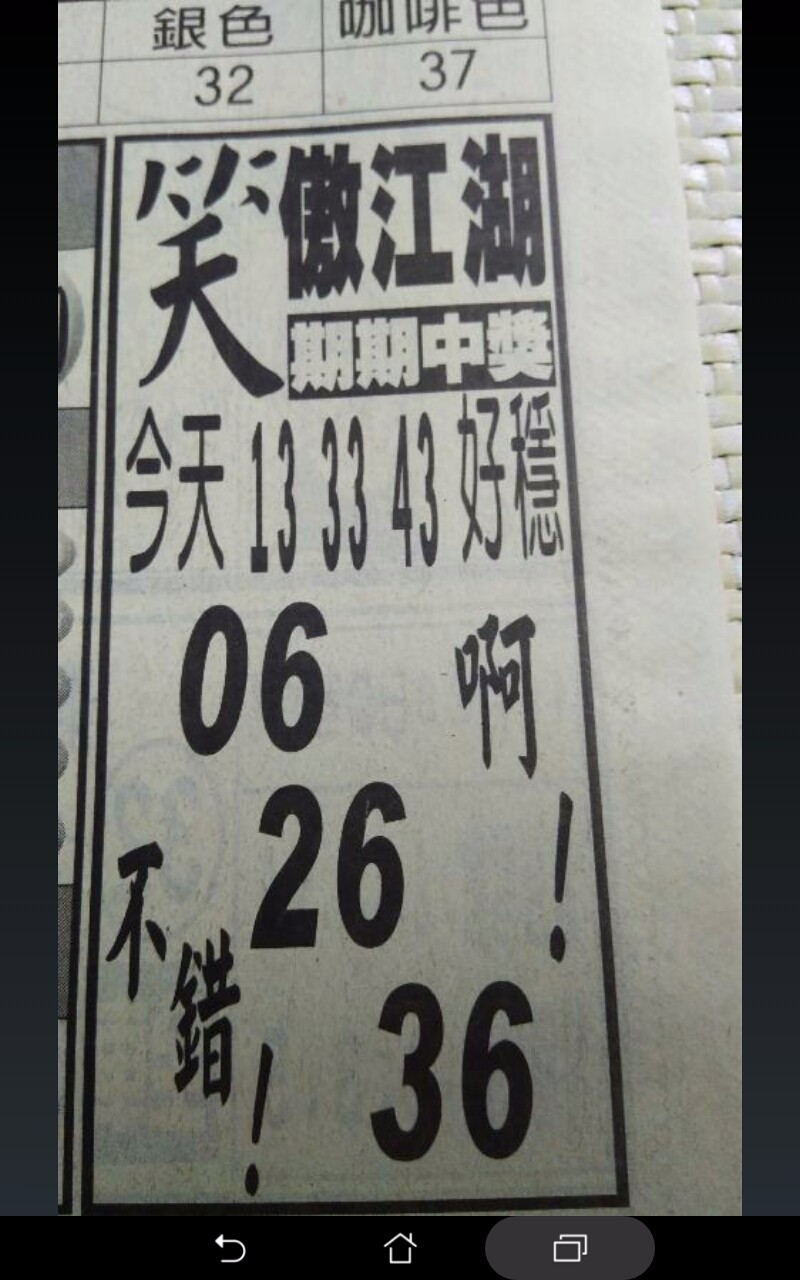Viewport: 800px width, 1280px height.
Task: Go back with the navigation bar arrow
Action: point(230,1248)
